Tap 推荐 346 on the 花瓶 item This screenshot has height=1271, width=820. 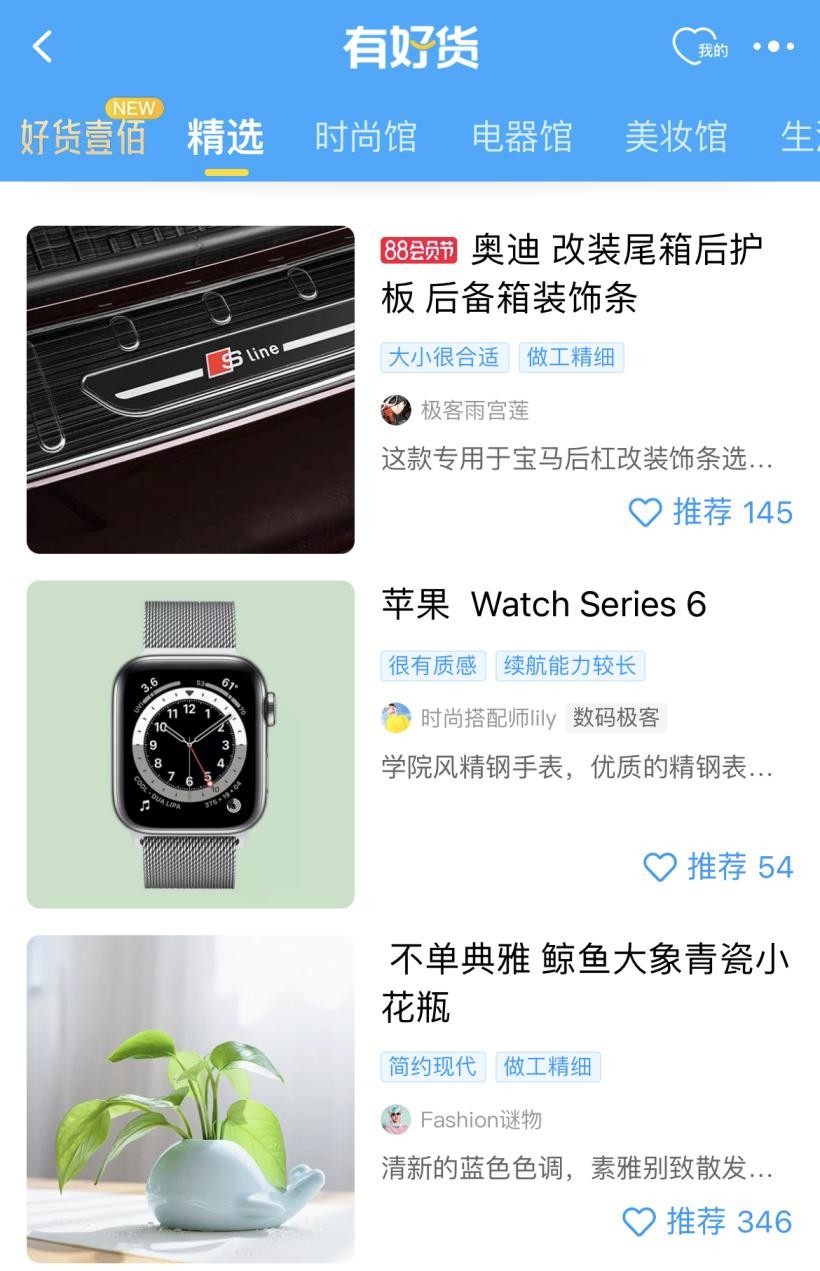coord(707,1222)
